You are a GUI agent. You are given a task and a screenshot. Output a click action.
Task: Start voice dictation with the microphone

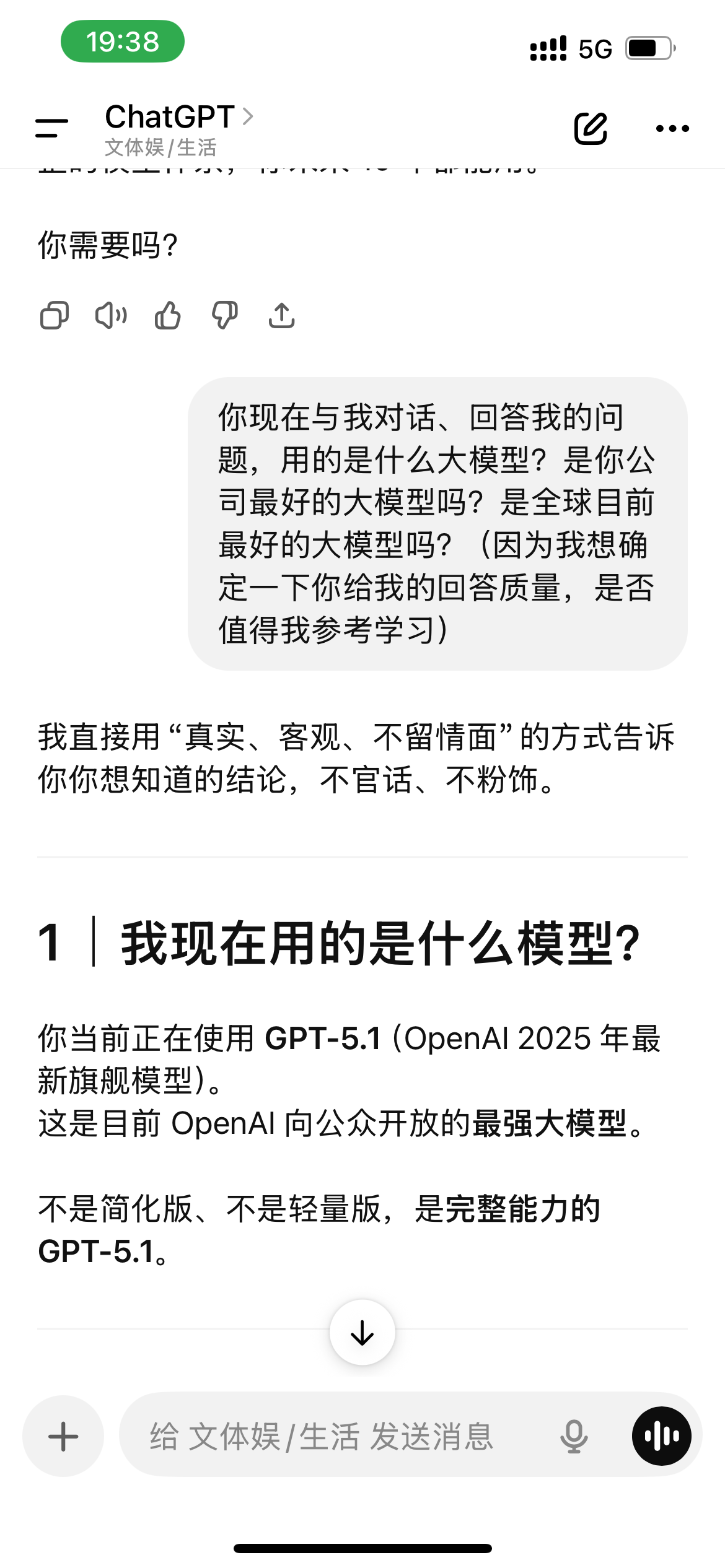coord(574,1436)
